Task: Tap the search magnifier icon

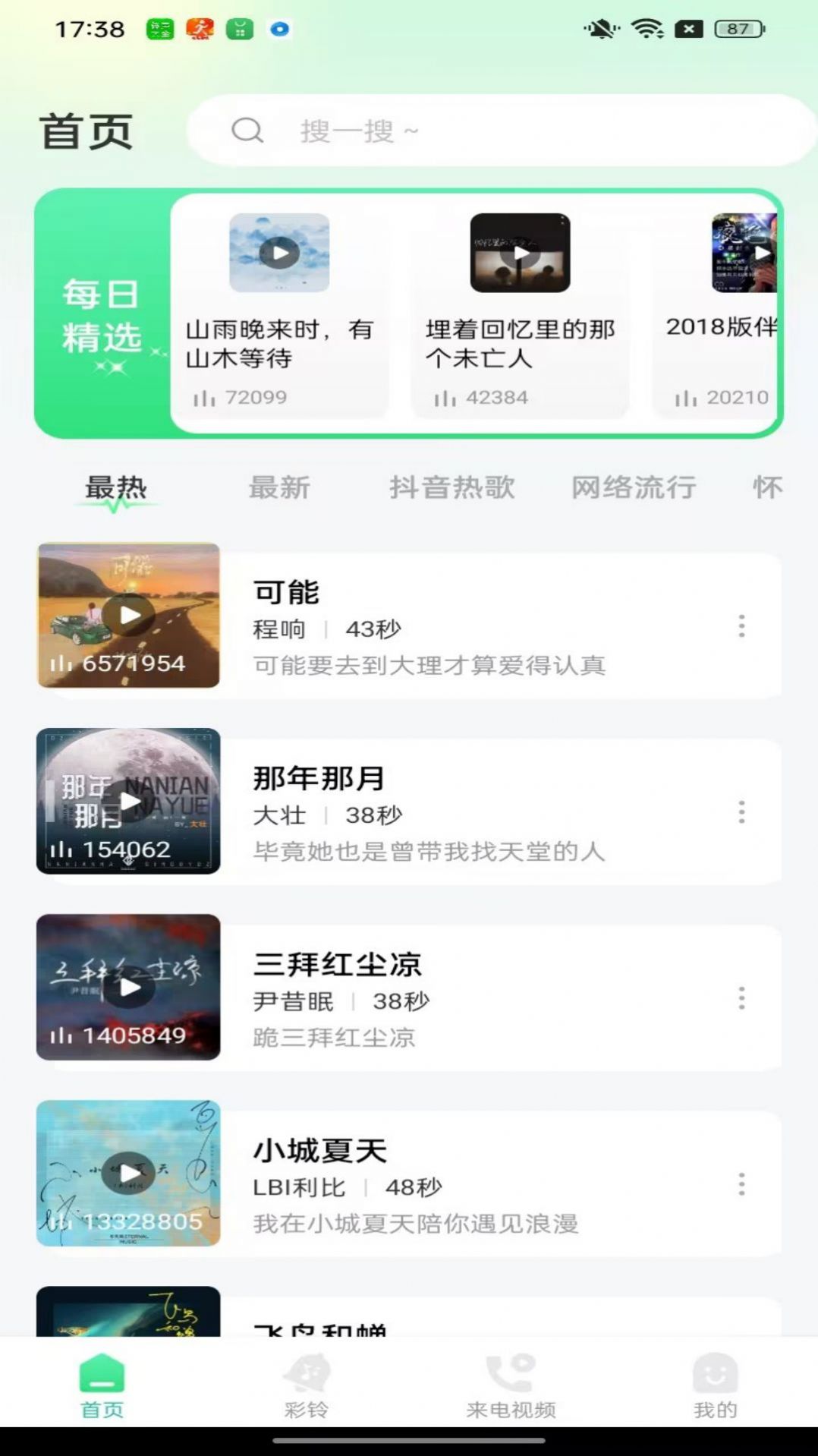Action: point(248,131)
